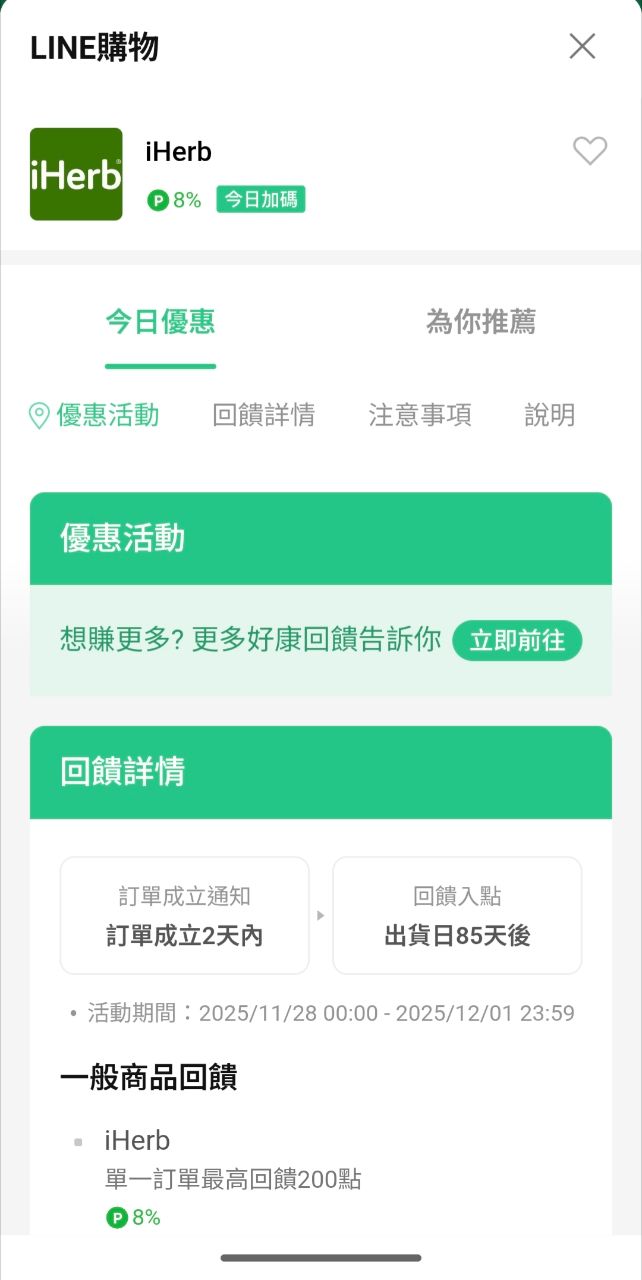642x1280 pixels.
Task: Open the iHerb store logo
Action: click(76, 174)
